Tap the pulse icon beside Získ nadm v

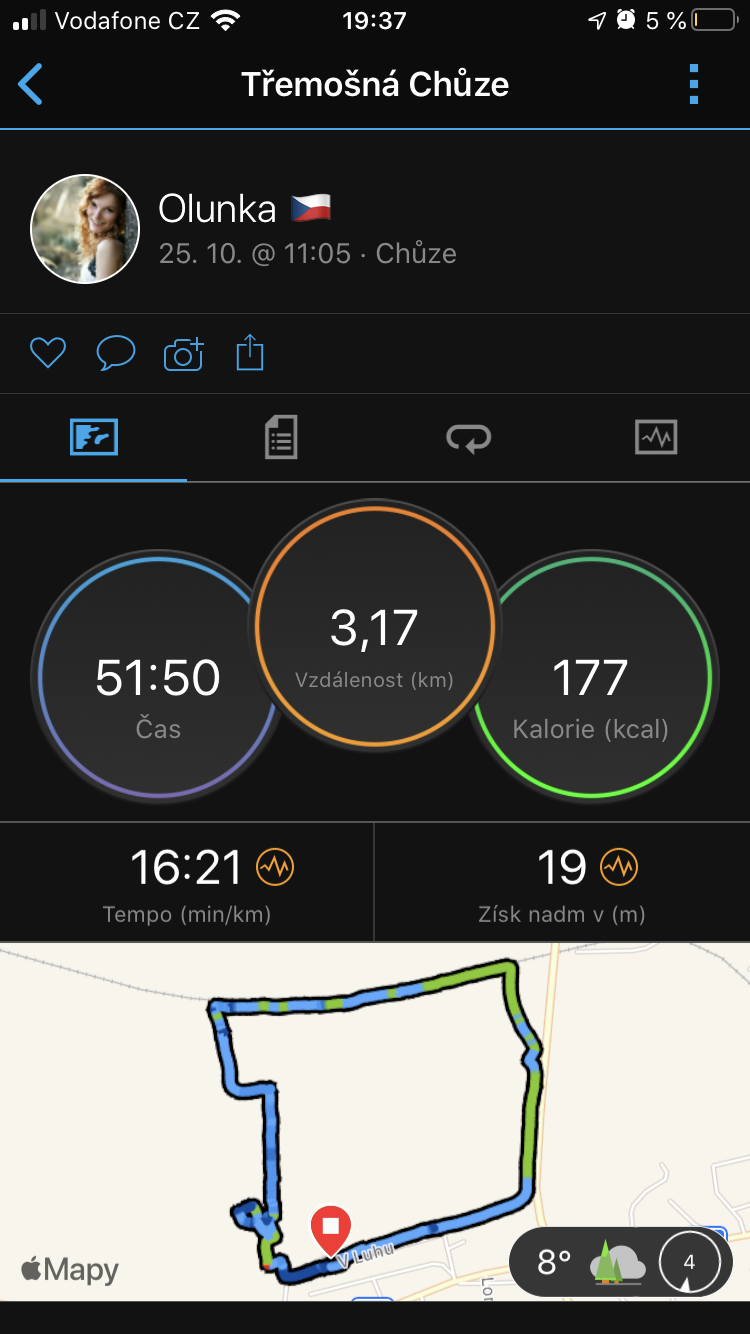point(618,867)
